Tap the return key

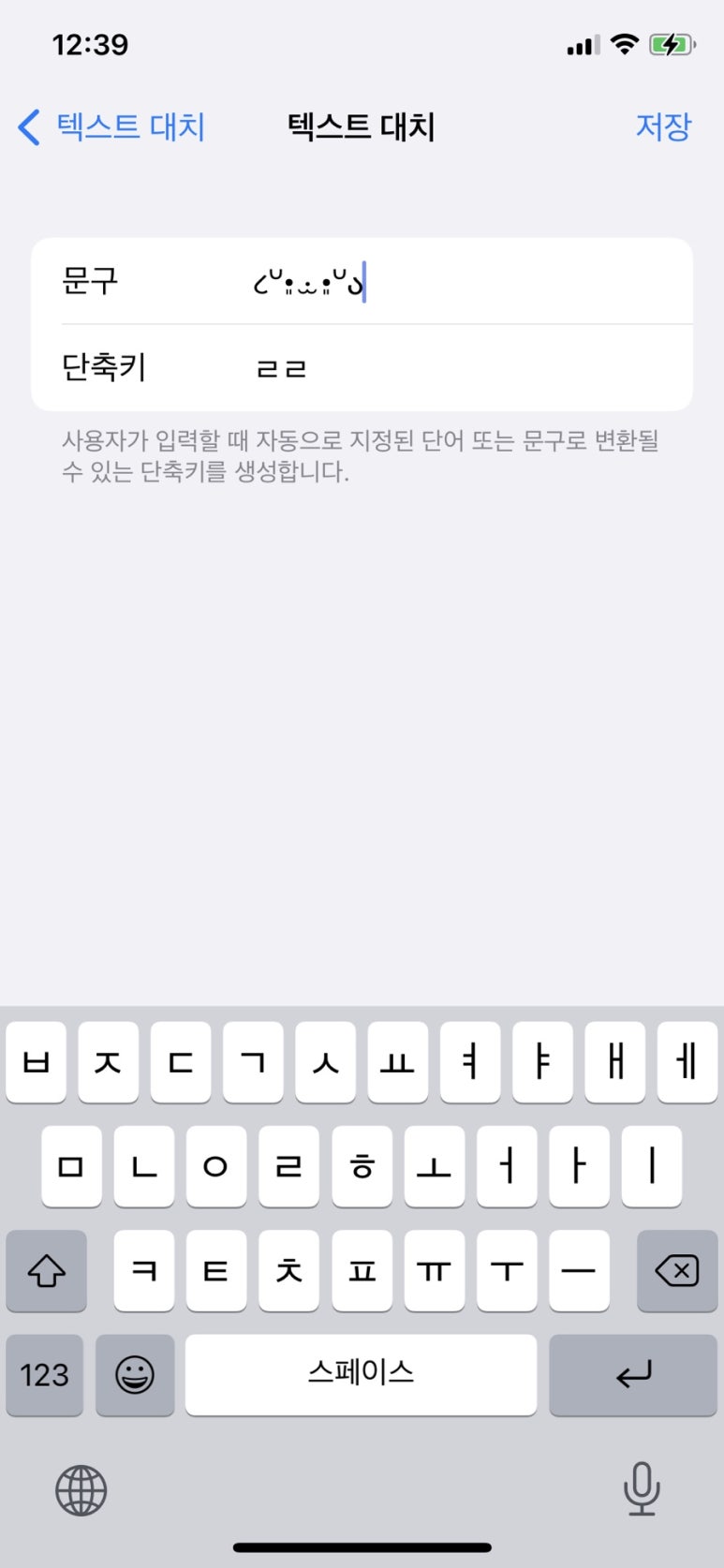coord(633,1375)
